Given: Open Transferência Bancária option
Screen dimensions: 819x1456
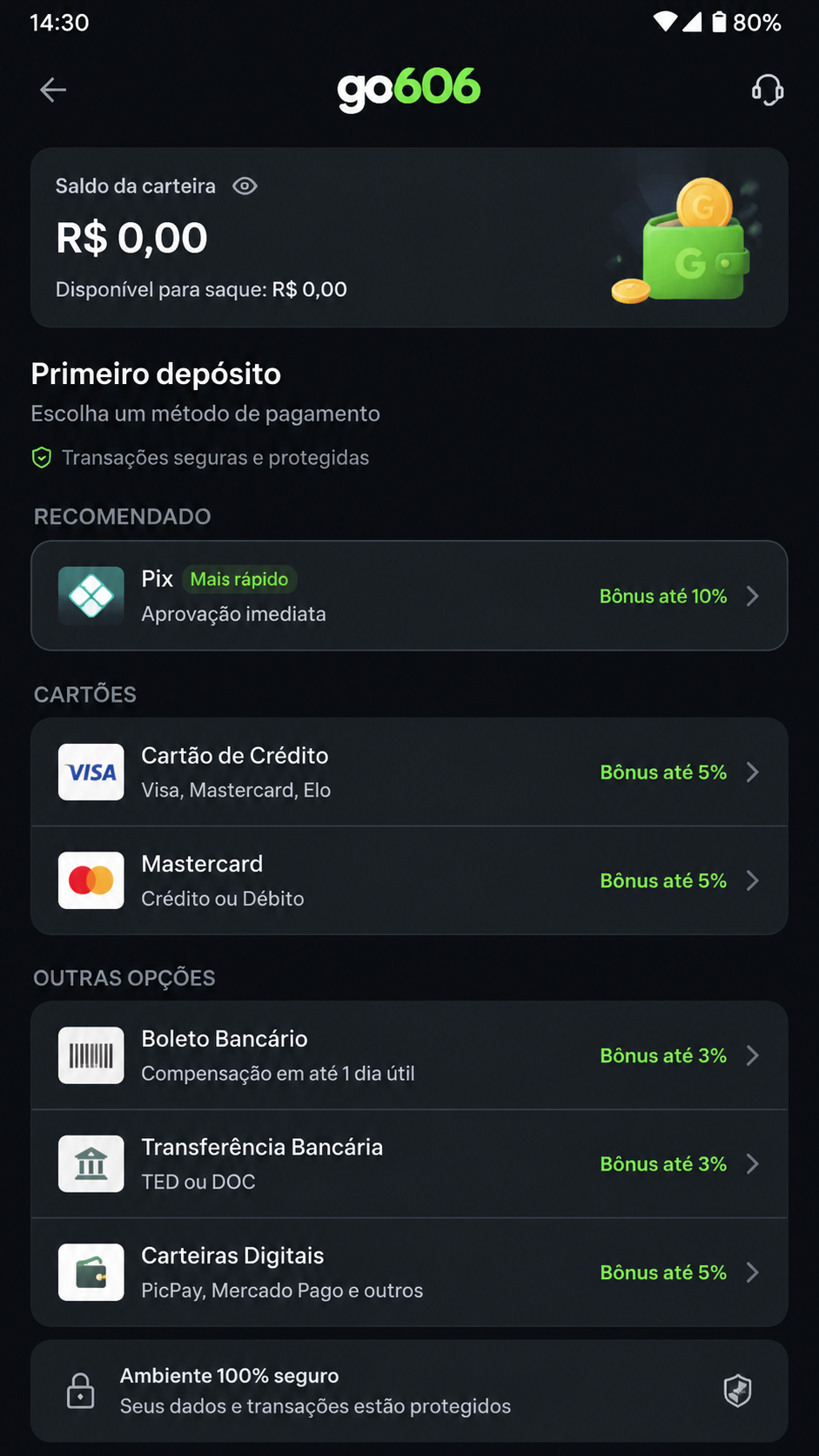Looking at the screenshot, I should pos(409,1164).
